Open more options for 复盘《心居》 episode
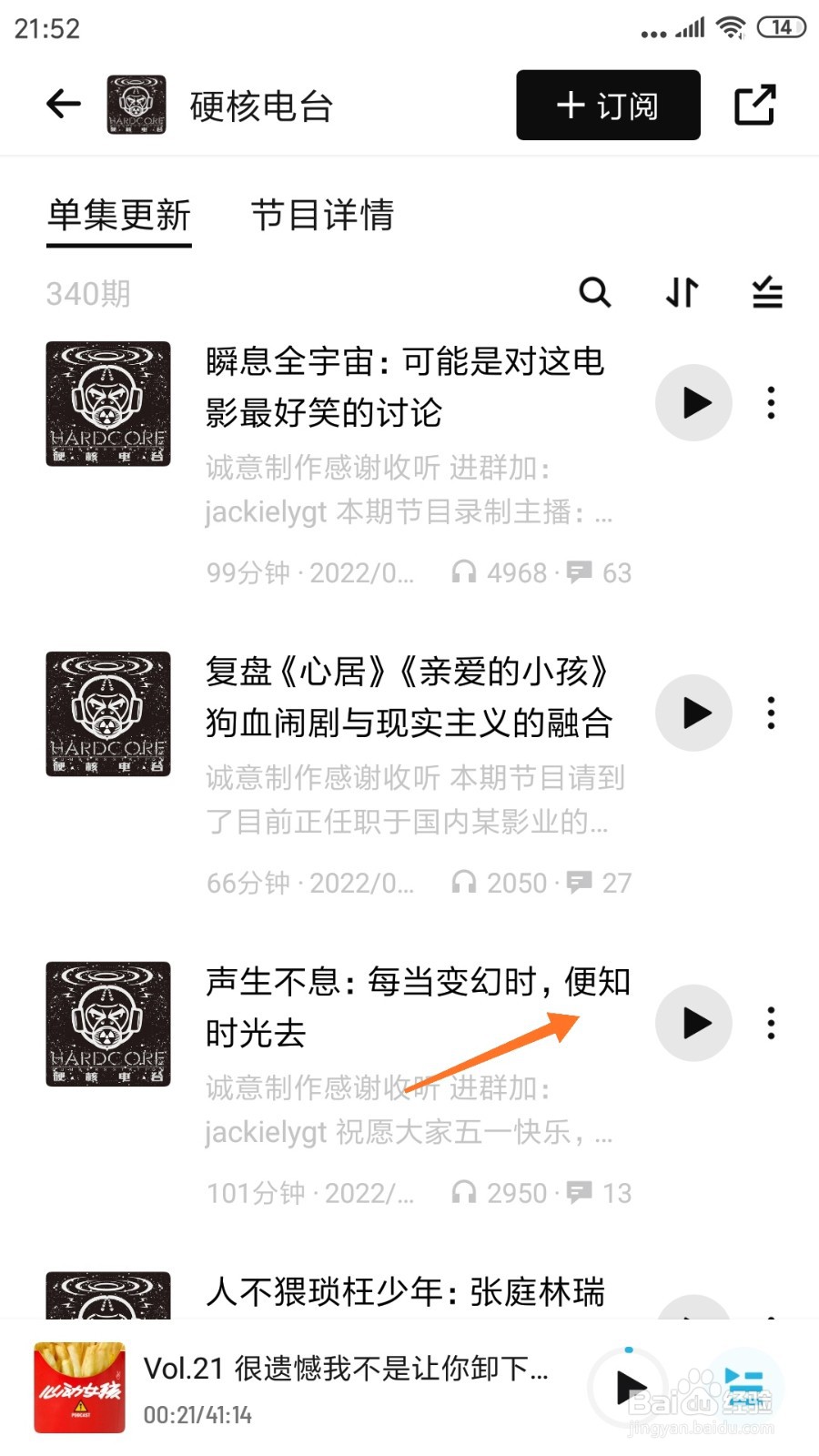 771,713
